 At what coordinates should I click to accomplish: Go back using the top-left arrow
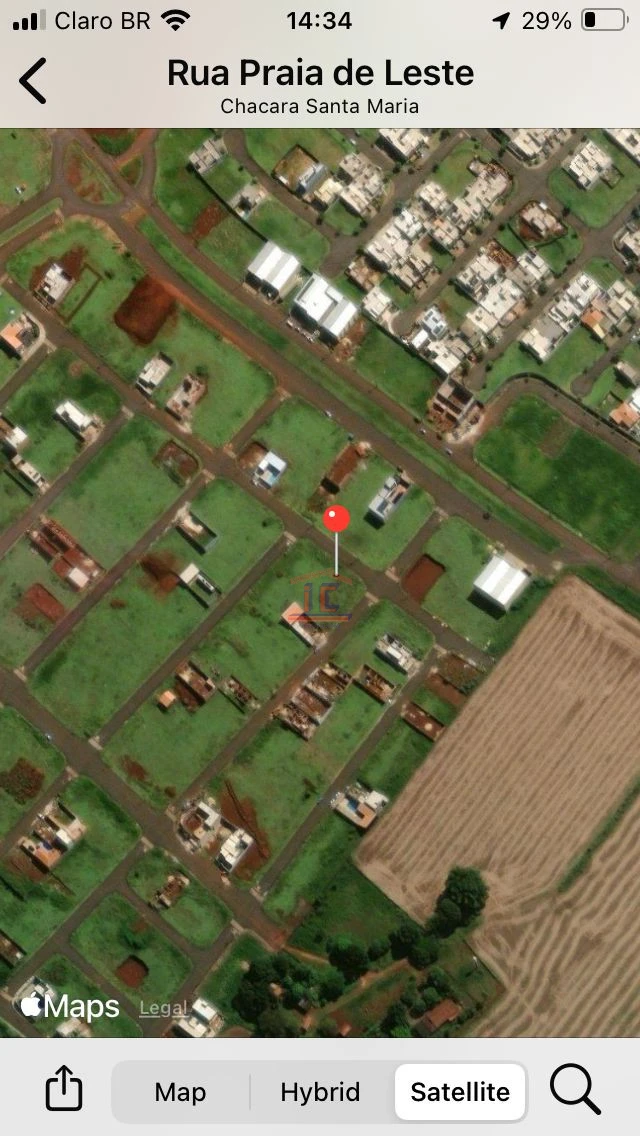33,81
